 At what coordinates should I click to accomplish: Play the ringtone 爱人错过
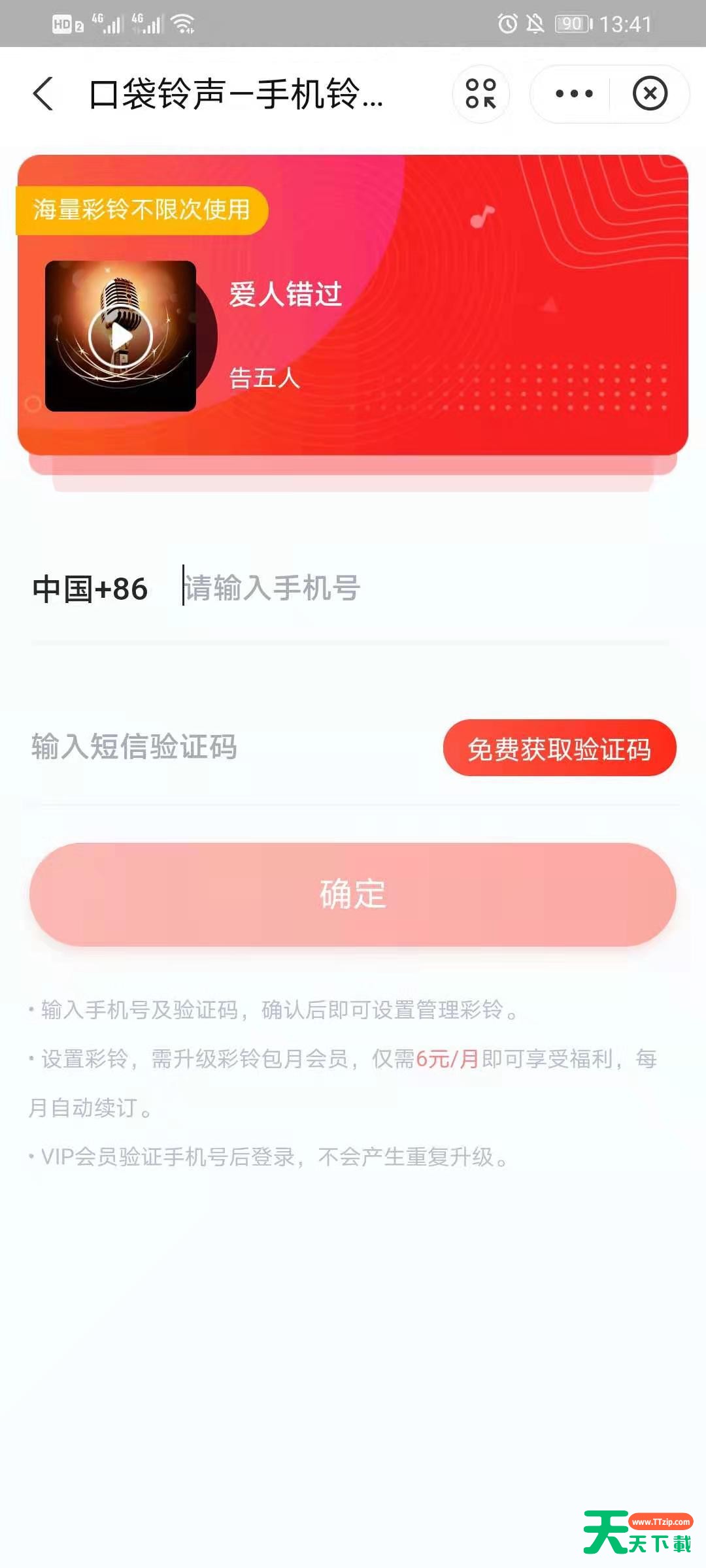pos(120,336)
